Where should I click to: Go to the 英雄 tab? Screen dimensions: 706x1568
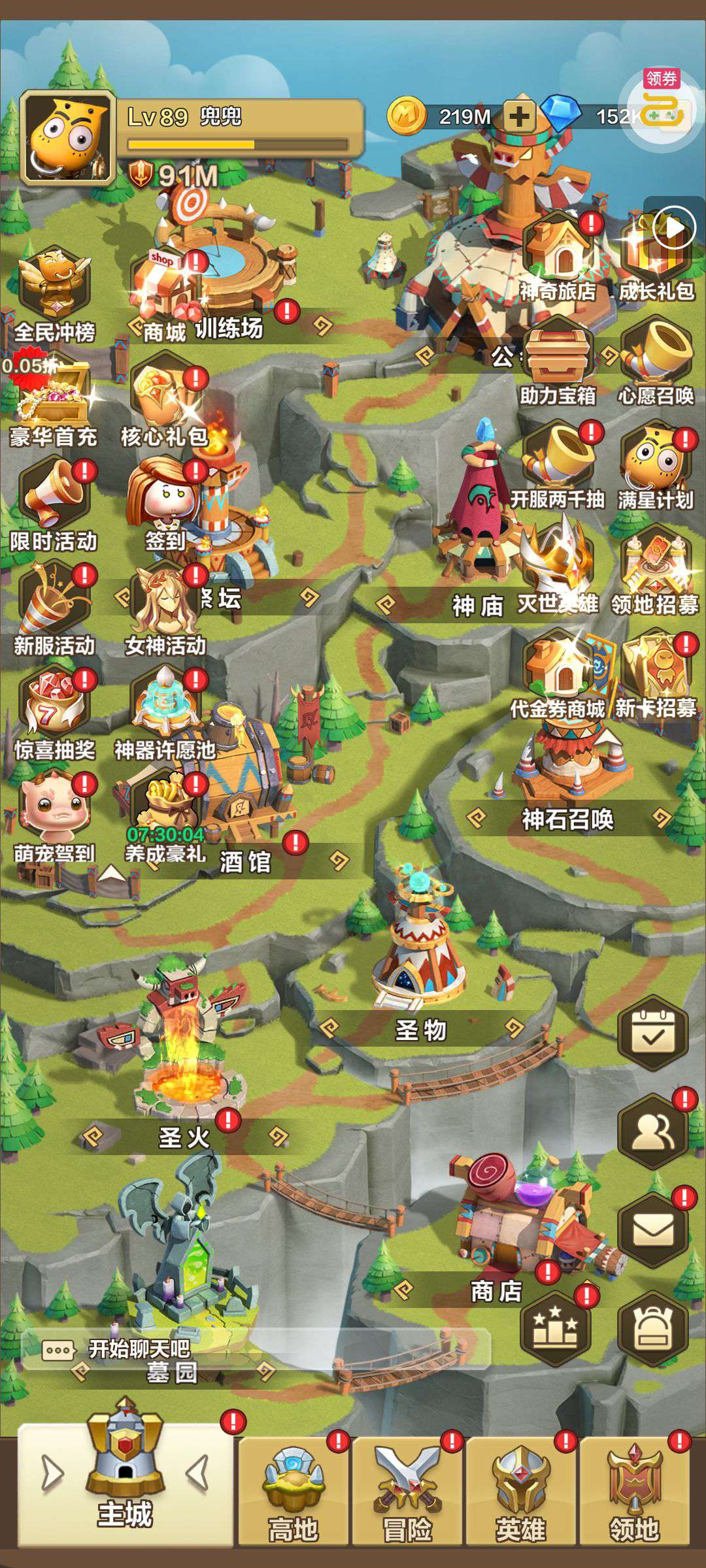[521, 1492]
